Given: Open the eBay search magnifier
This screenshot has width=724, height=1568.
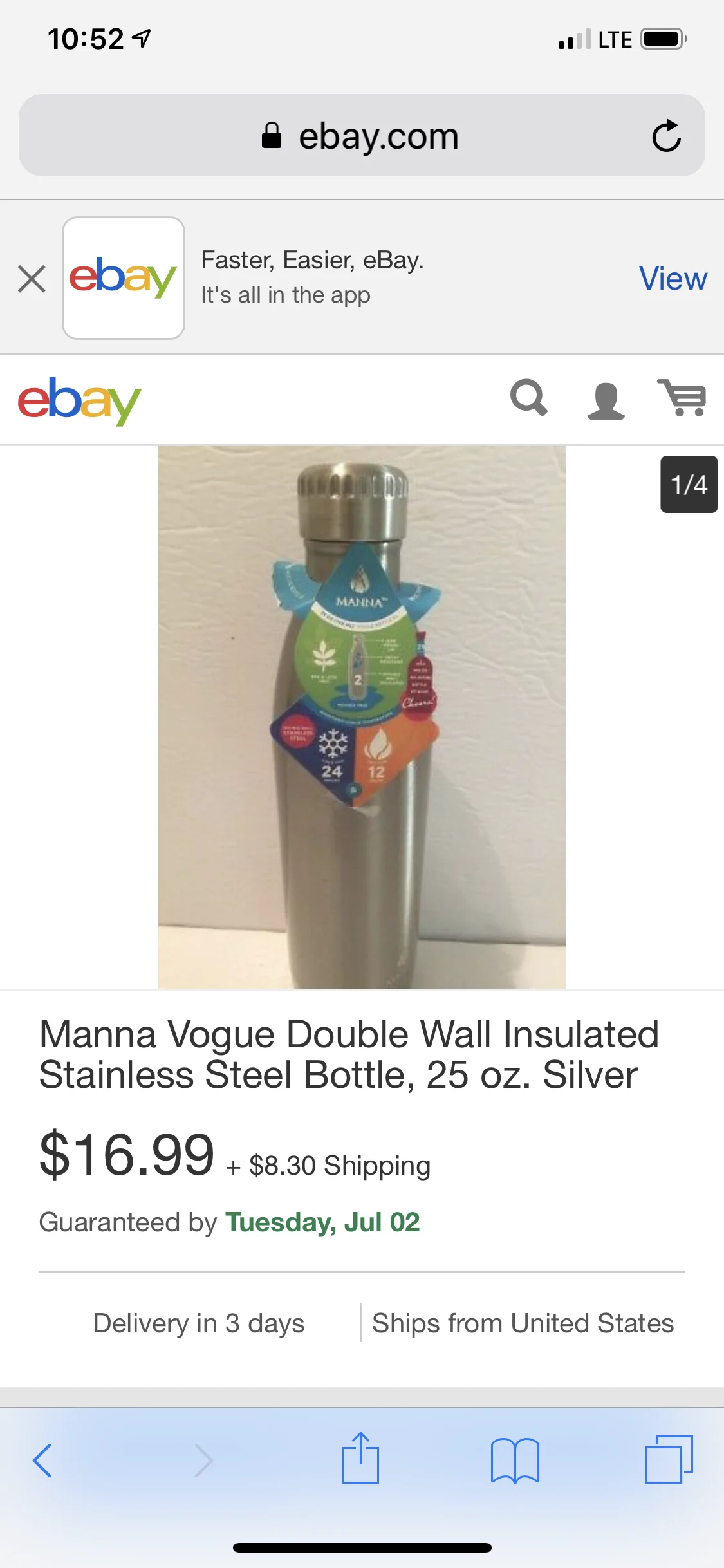Looking at the screenshot, I should click(x=529, y=398).
